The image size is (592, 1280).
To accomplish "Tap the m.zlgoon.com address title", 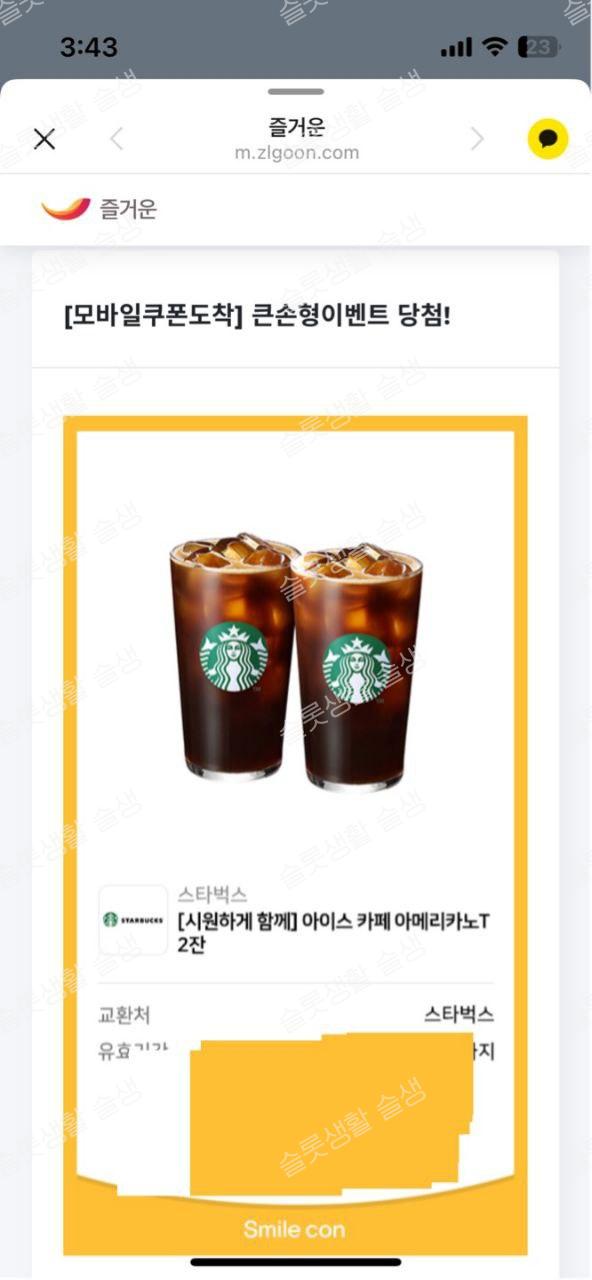I will tap(296, 140).
